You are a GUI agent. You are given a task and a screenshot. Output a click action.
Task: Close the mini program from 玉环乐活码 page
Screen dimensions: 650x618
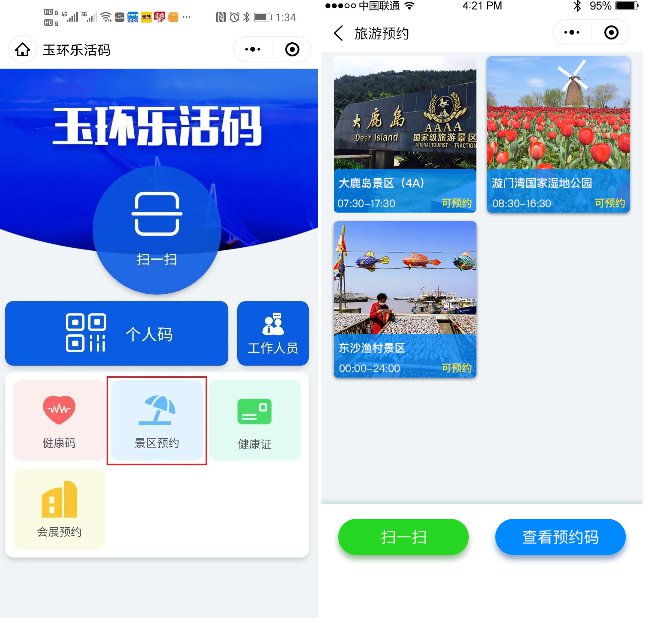coord(291,49)
